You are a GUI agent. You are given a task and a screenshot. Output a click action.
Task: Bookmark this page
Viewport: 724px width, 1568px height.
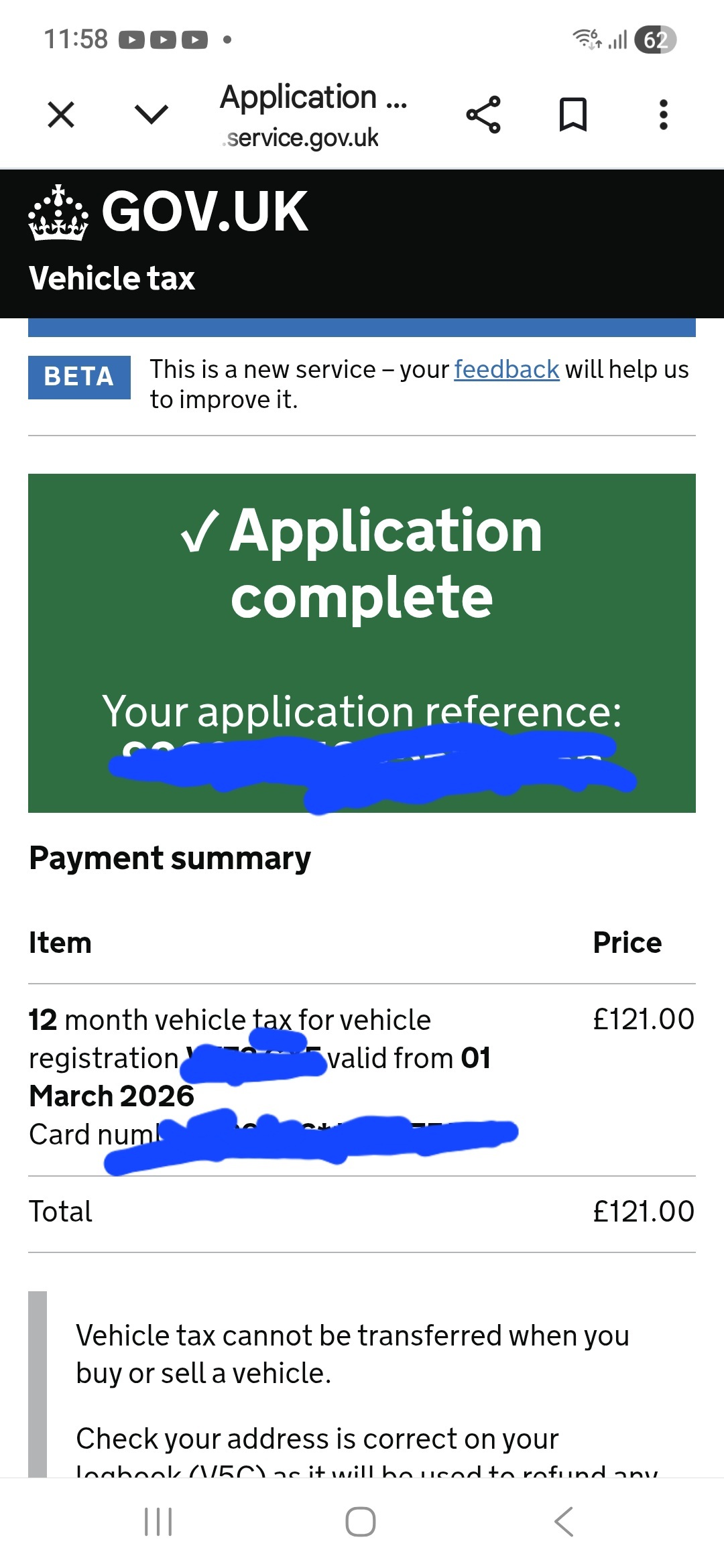[x=573, y=115]
